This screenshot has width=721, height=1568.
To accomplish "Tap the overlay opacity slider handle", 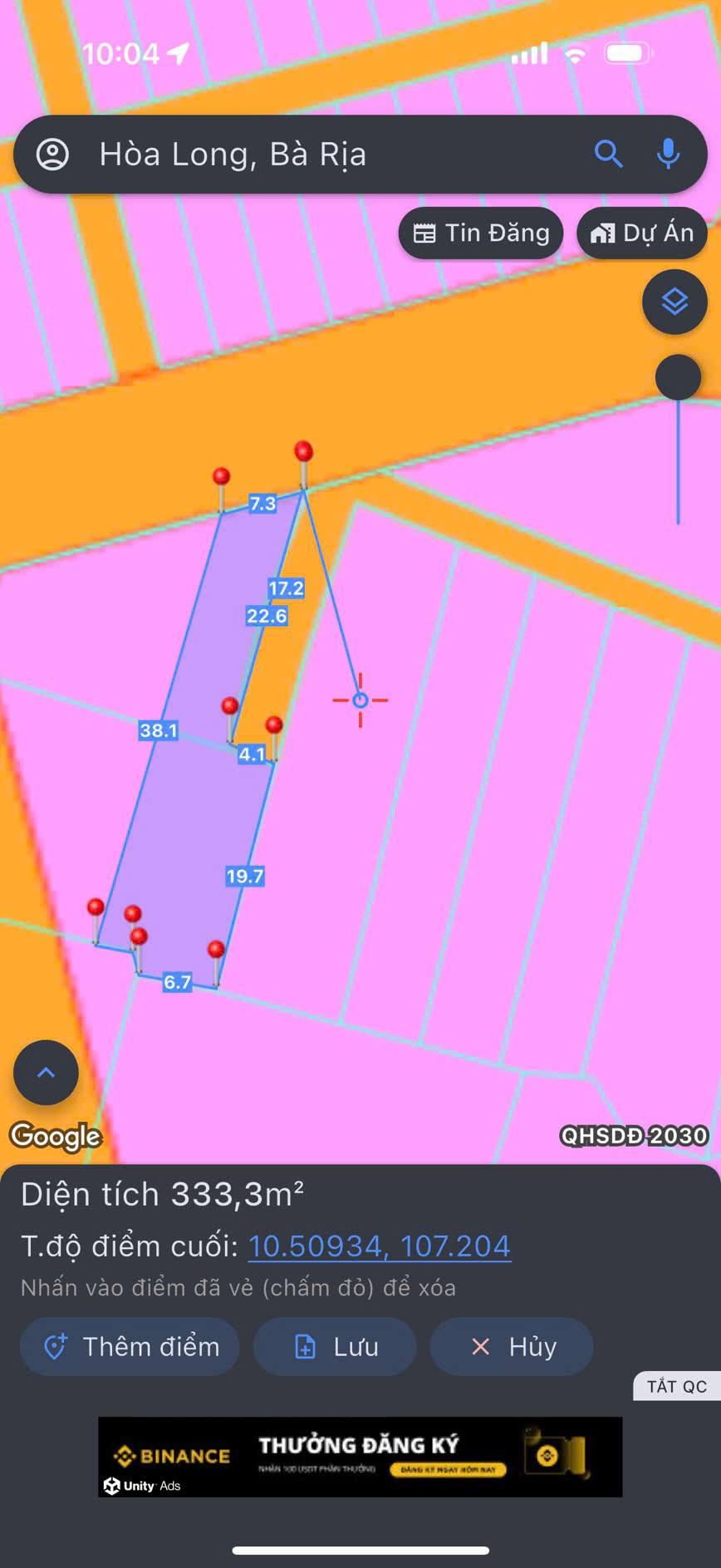I will (x=678, y=377).
